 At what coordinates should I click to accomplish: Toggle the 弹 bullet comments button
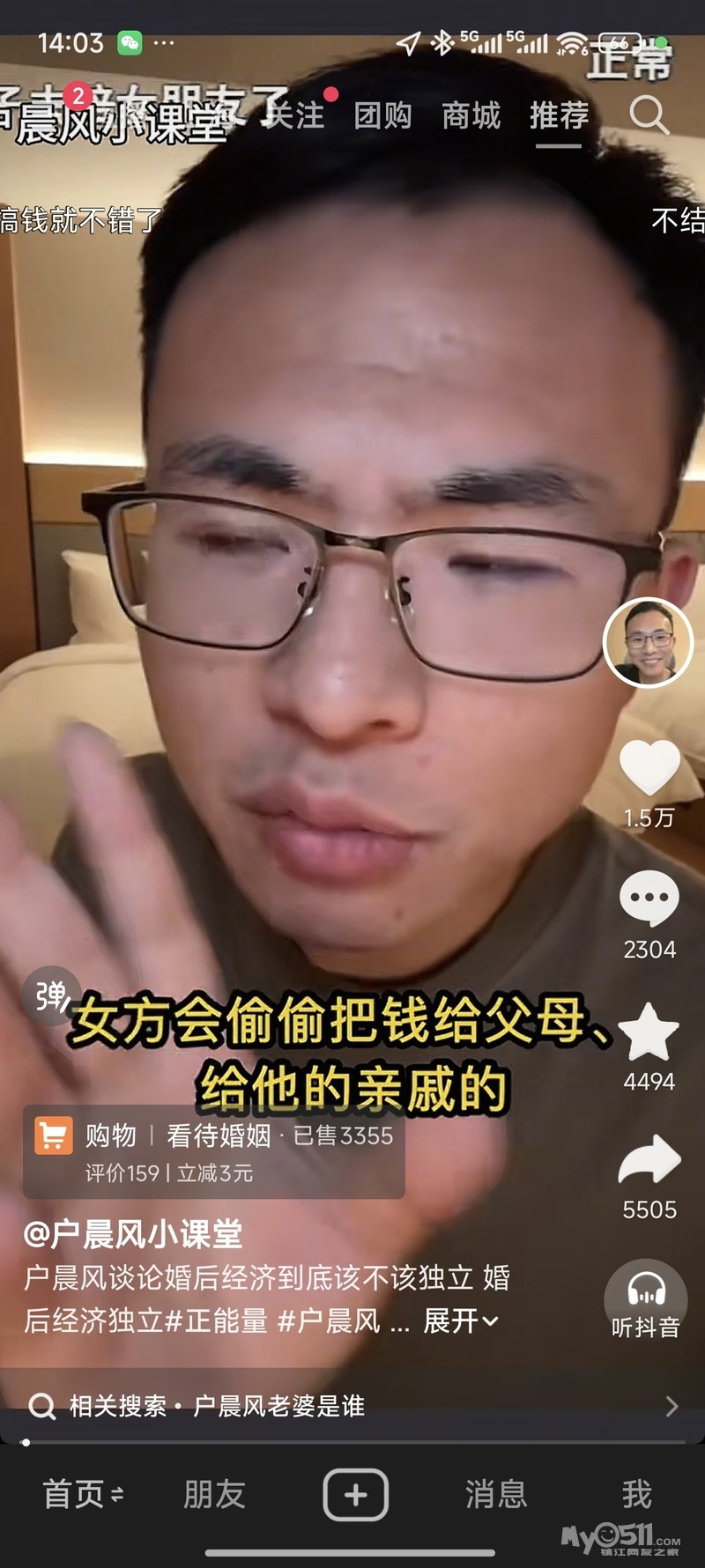coord(51,996)
